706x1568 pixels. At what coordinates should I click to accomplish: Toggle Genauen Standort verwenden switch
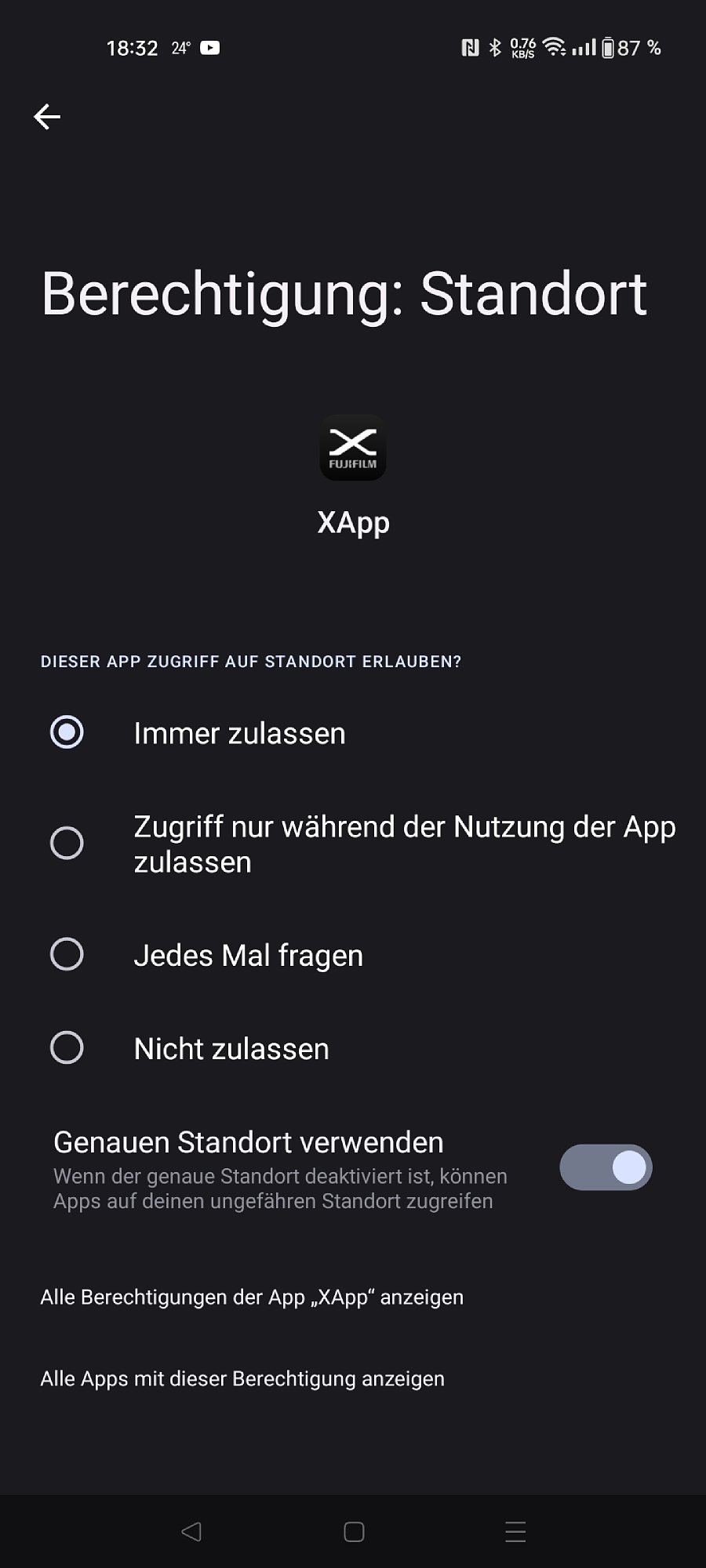(x=606, y=1167)
